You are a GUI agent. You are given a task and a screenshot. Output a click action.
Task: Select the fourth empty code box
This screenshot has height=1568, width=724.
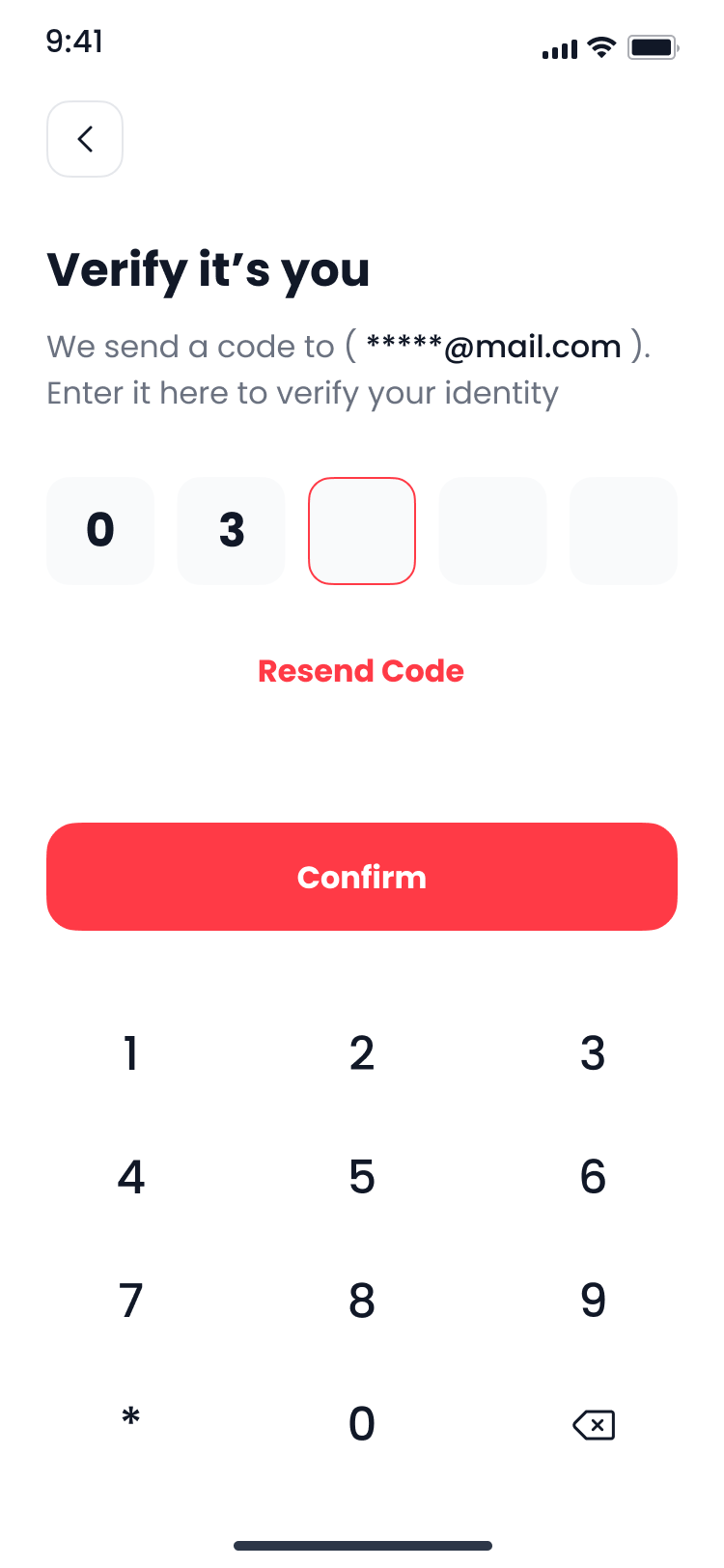tap(492, 531)
